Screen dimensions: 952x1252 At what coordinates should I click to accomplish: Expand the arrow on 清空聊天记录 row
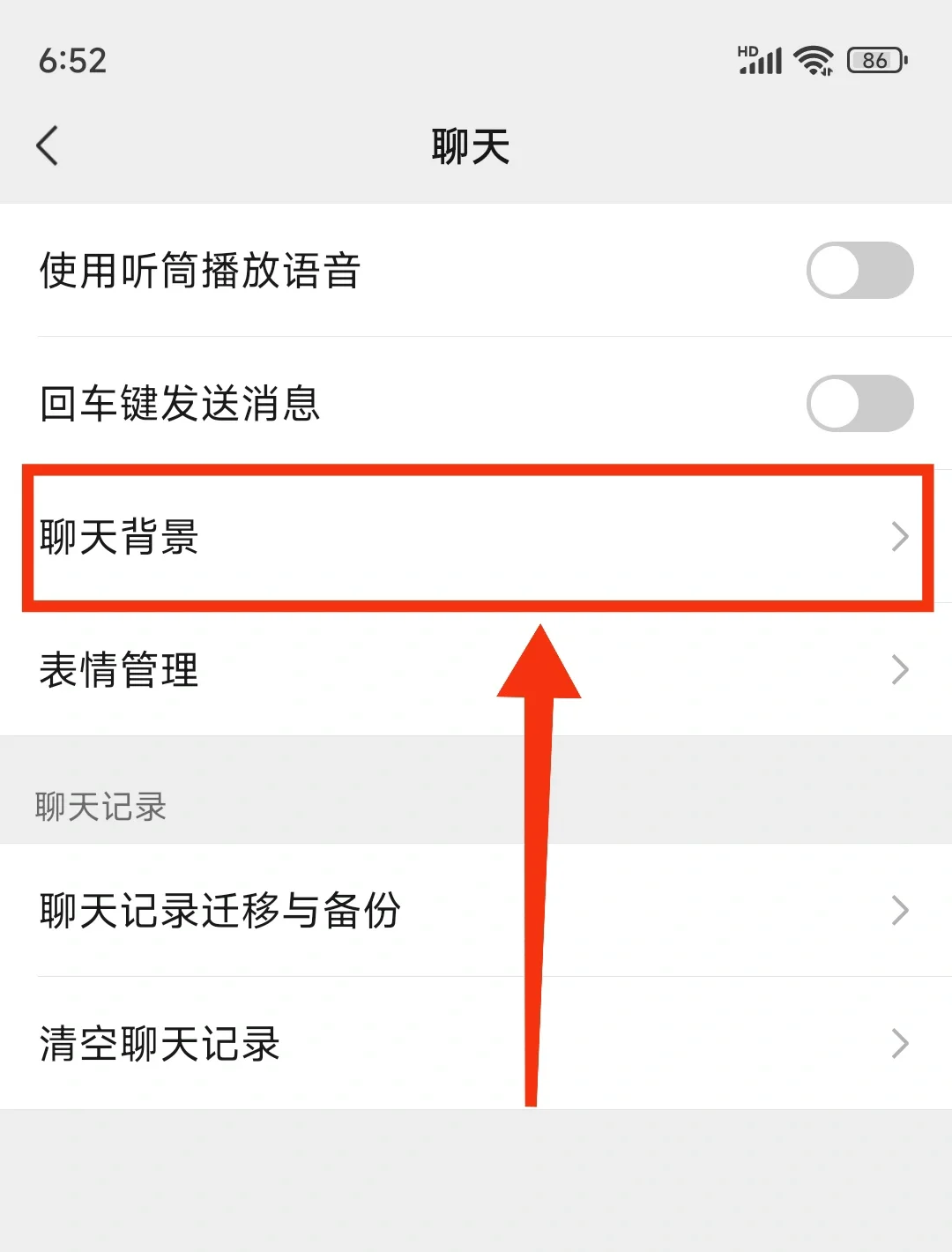click(x=901, y=1045)
